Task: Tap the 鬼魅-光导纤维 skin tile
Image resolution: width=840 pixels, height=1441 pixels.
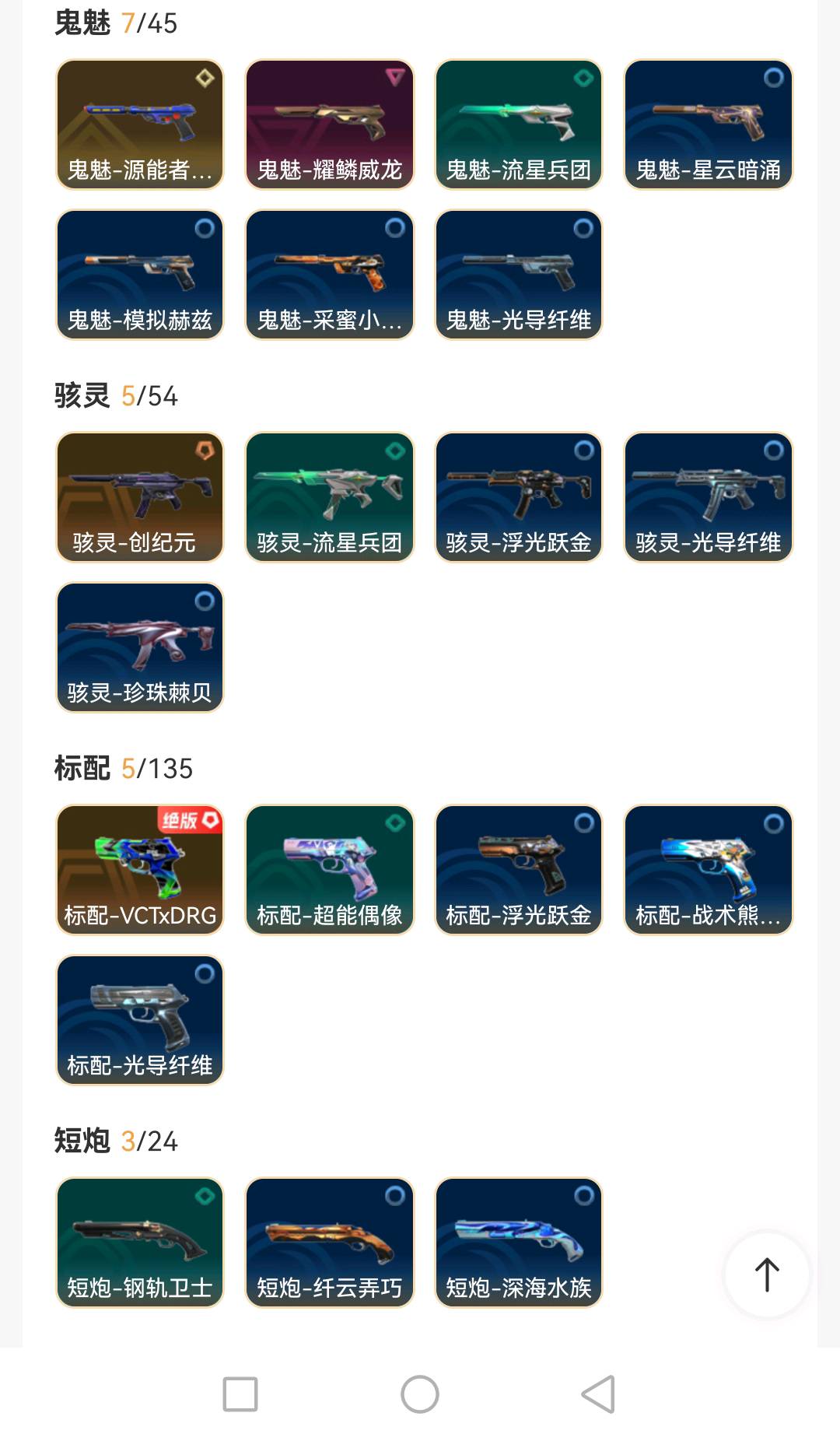Action: (x=518, y=275)
